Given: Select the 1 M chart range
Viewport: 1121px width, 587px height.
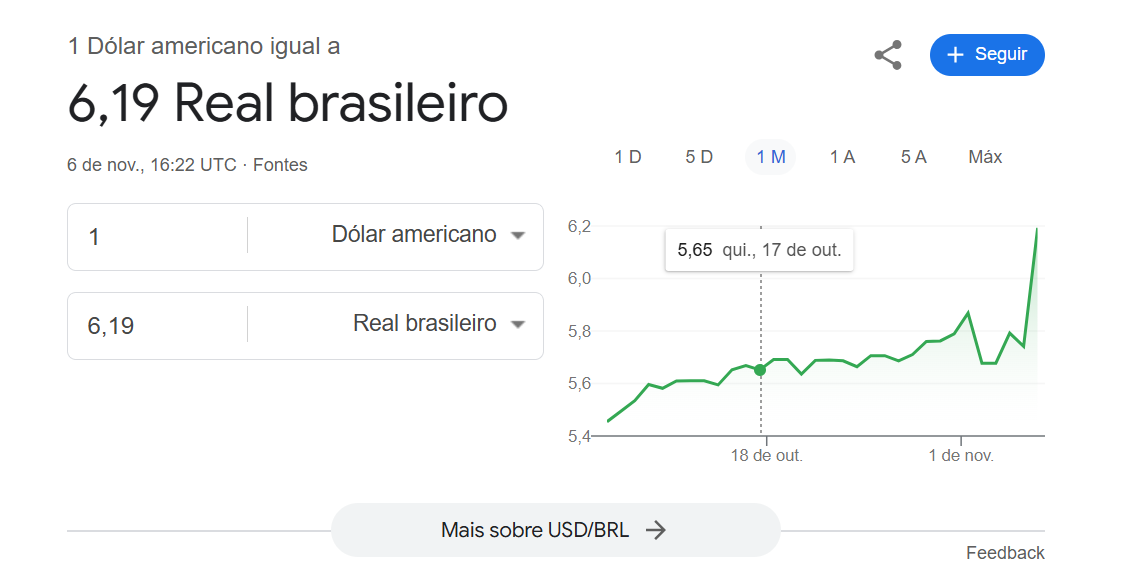Looking at the screenshot, I should pyautogui.click(x=771, y=157).
